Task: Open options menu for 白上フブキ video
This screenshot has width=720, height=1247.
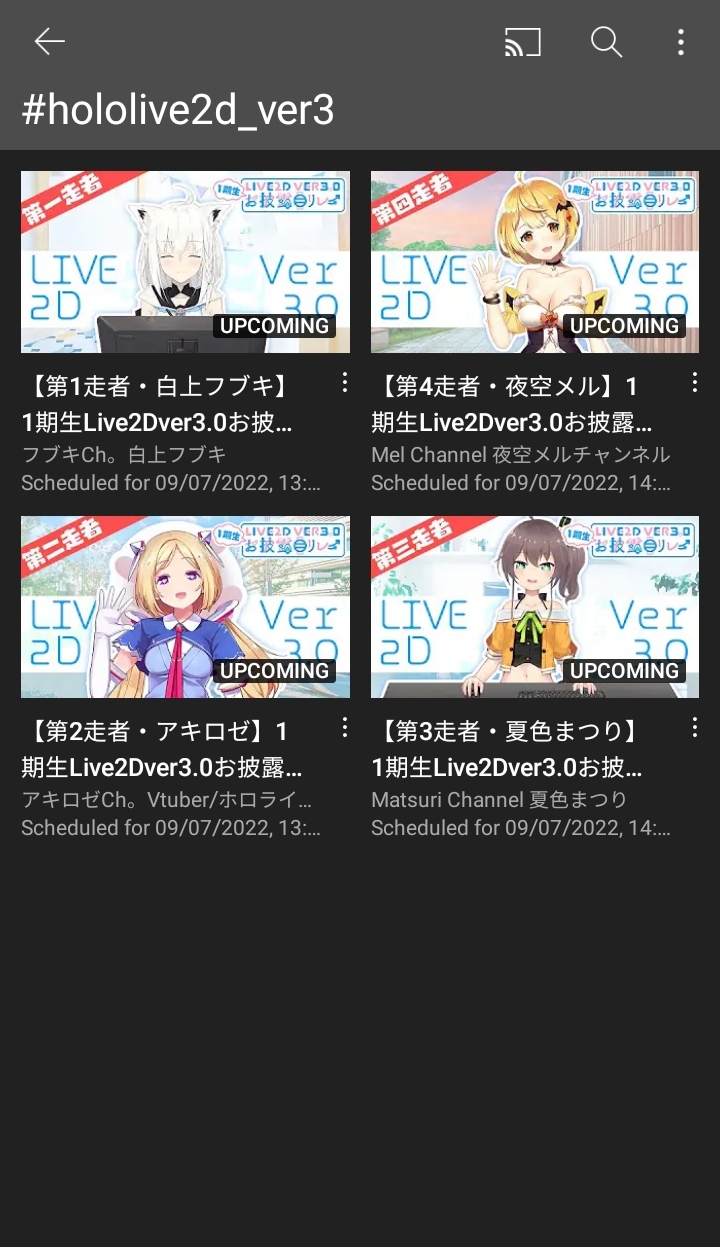Action: coord(344,382)
